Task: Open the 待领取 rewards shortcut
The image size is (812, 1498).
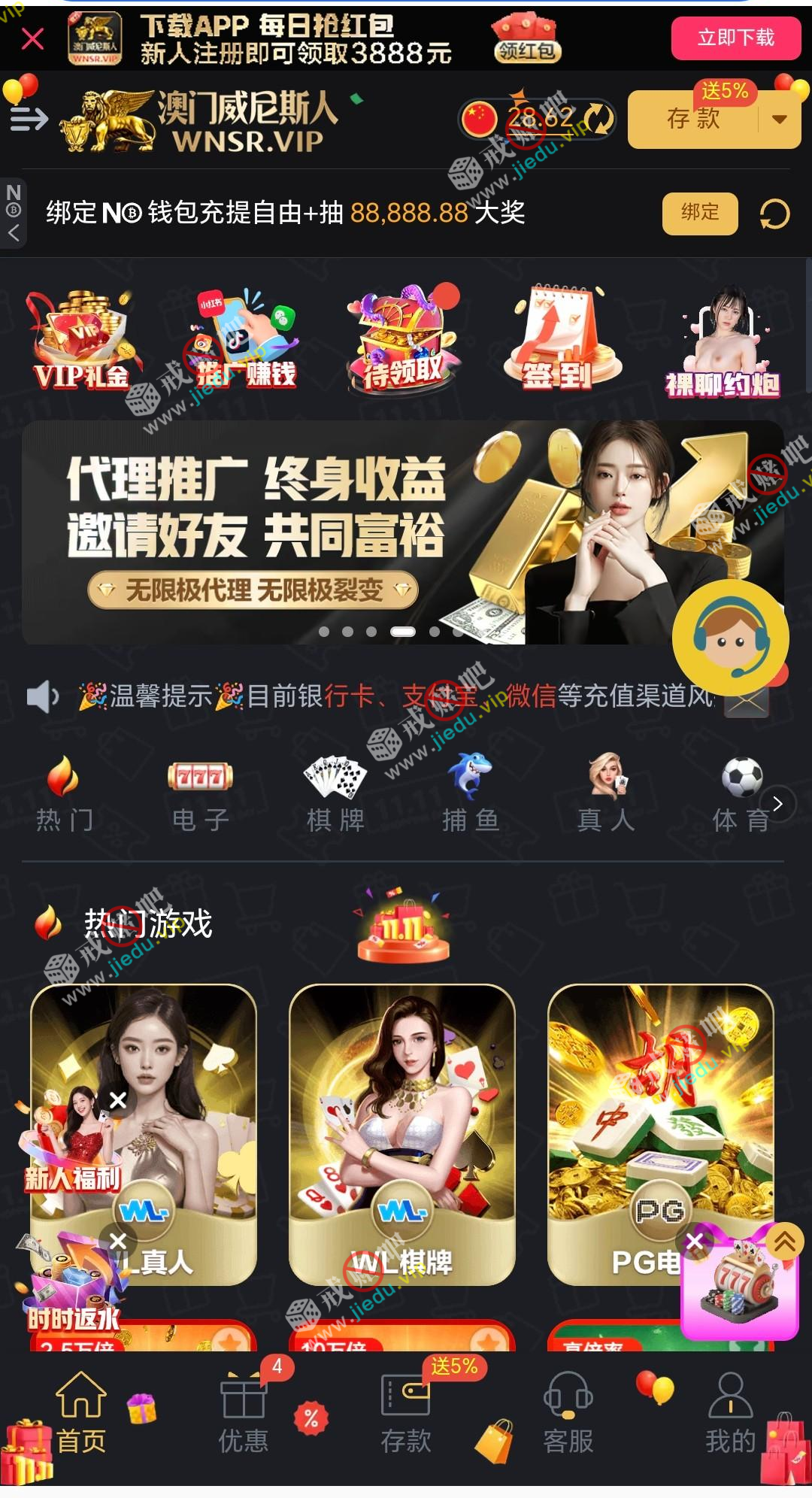Action: click(x=402, y=341)
